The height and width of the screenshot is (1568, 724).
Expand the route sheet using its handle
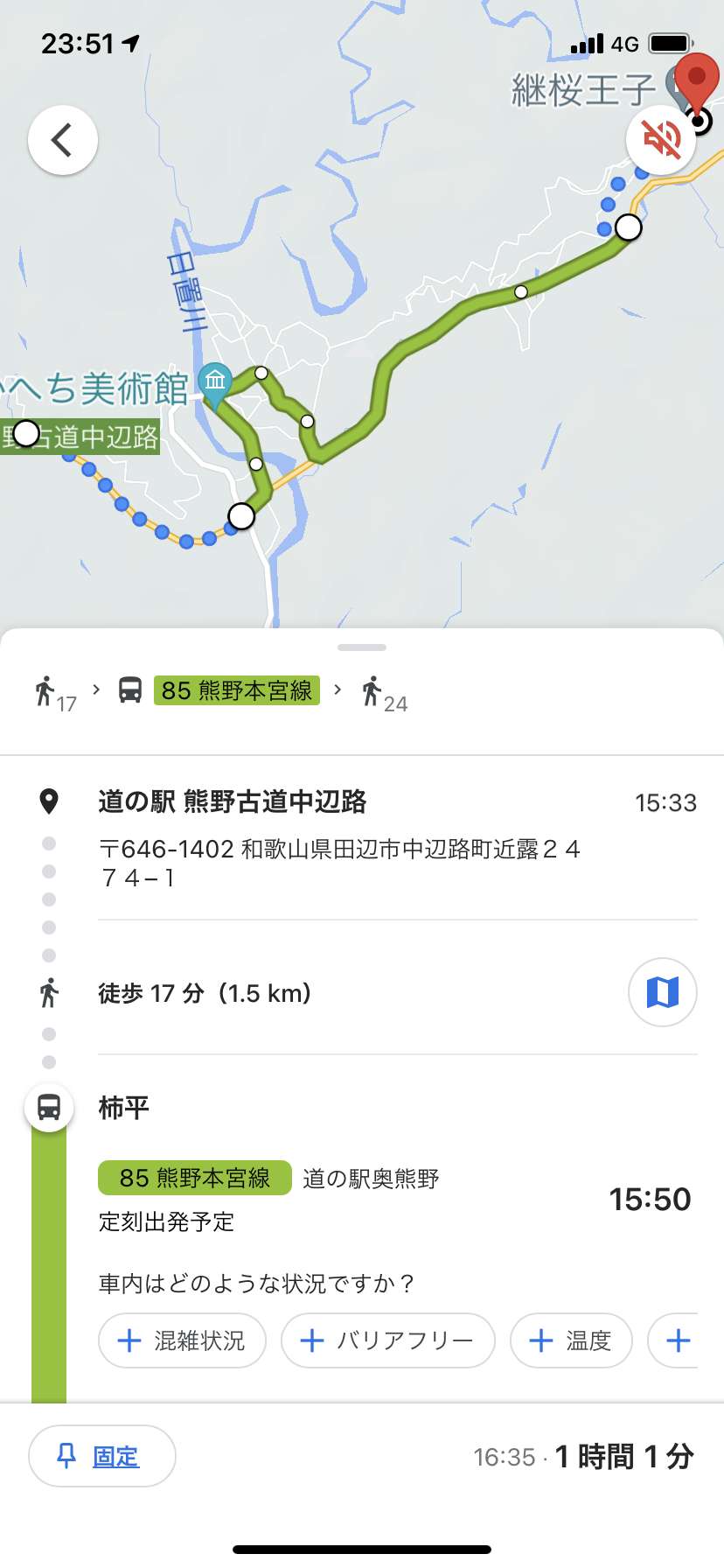point(362,647)
